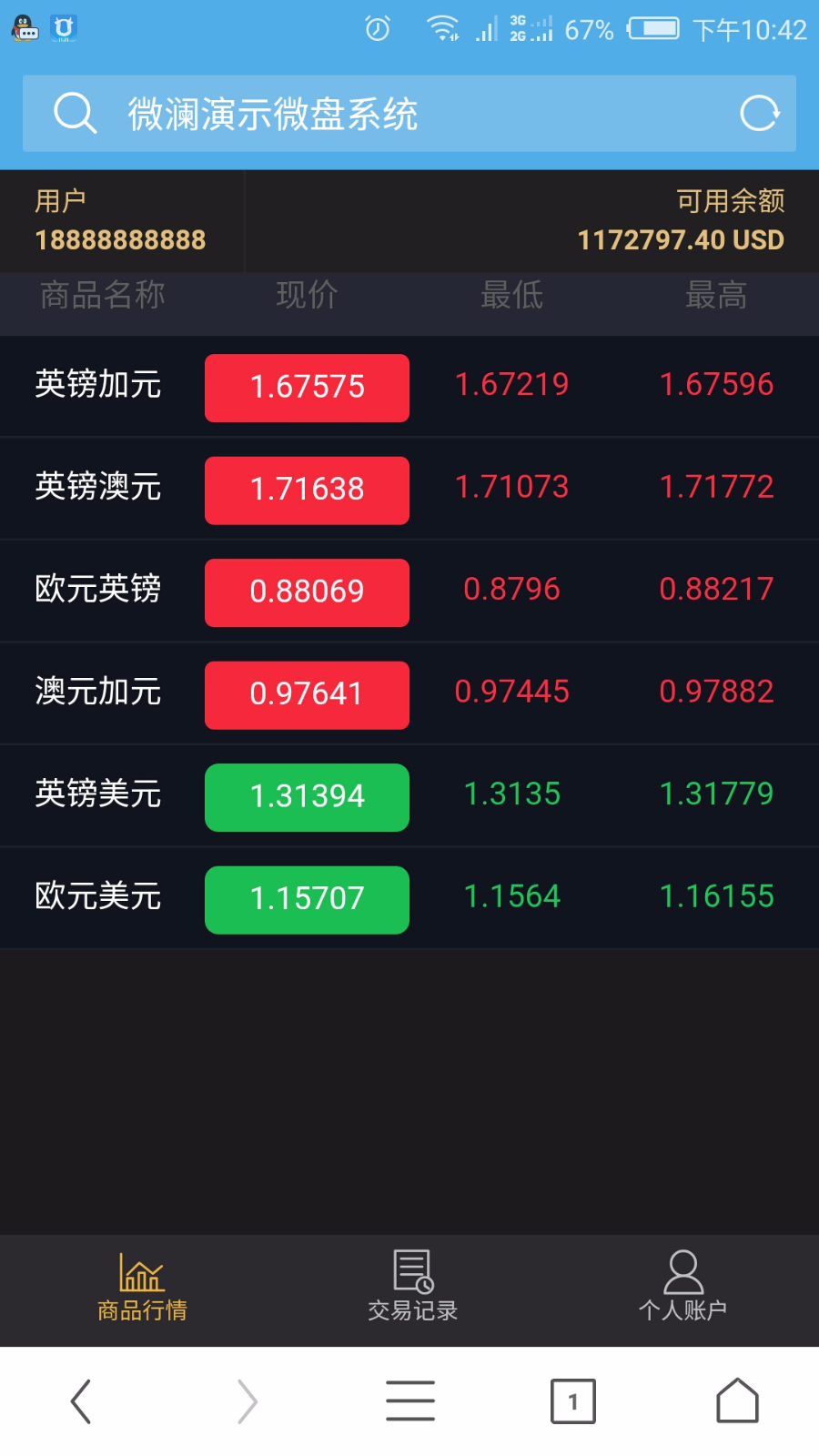Open the 英镑澳元 price 1.71638
The image size is (819, 1456).
pyautogui.click(x=307, y=490)
